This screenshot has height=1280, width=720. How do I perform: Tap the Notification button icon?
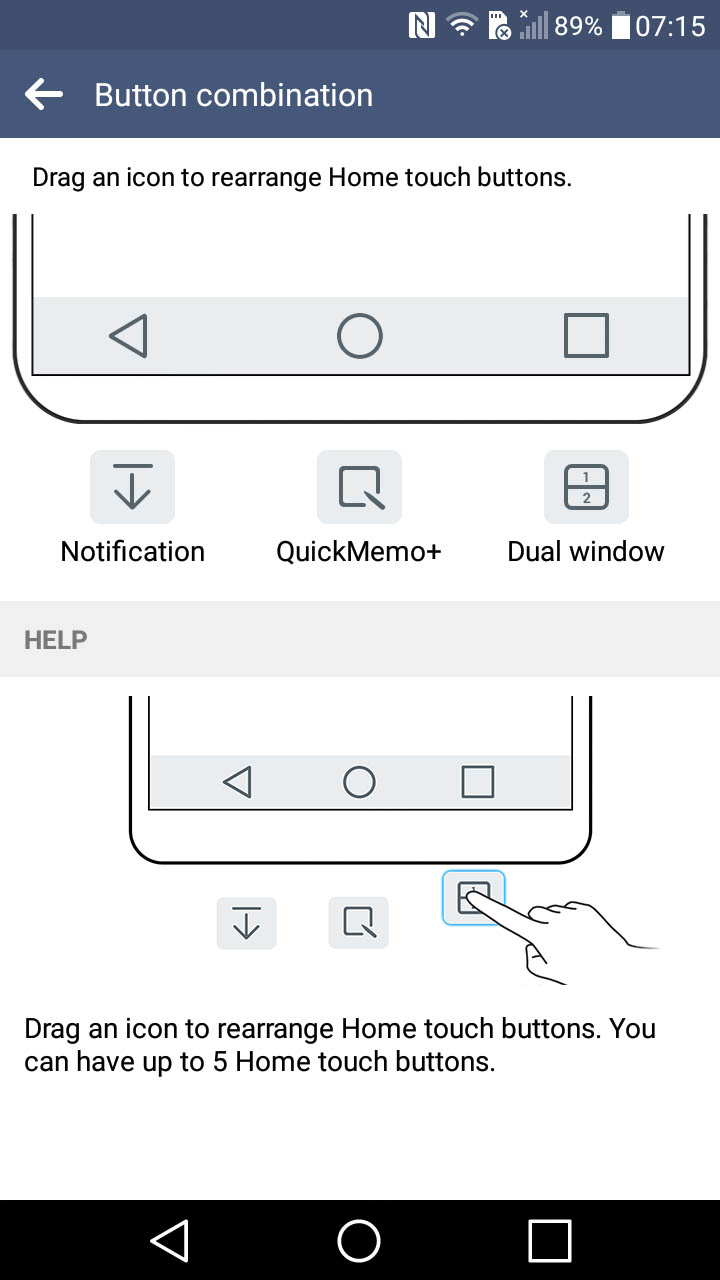point(132,487)
